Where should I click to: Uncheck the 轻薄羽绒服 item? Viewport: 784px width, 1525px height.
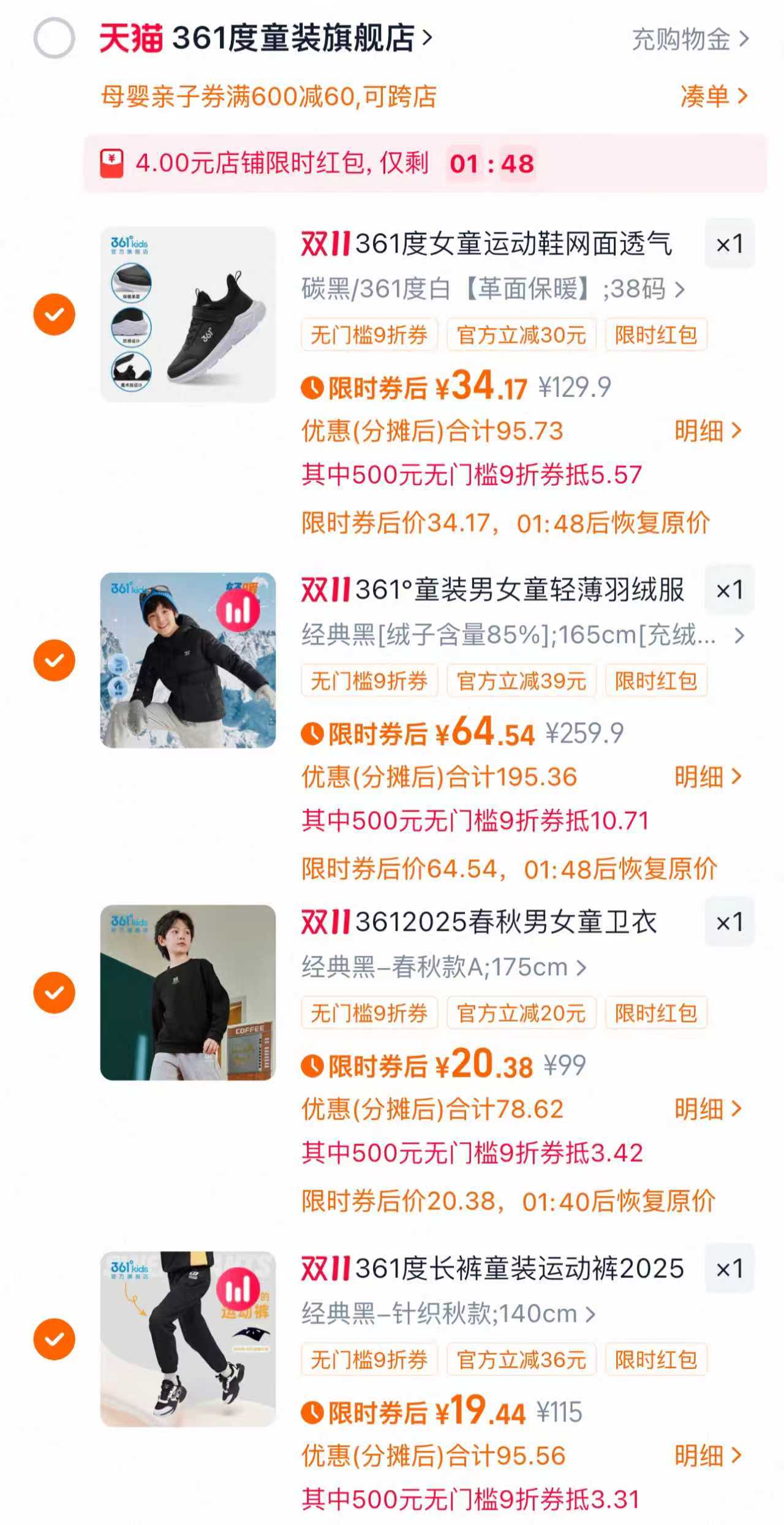(x=54, y=660)
